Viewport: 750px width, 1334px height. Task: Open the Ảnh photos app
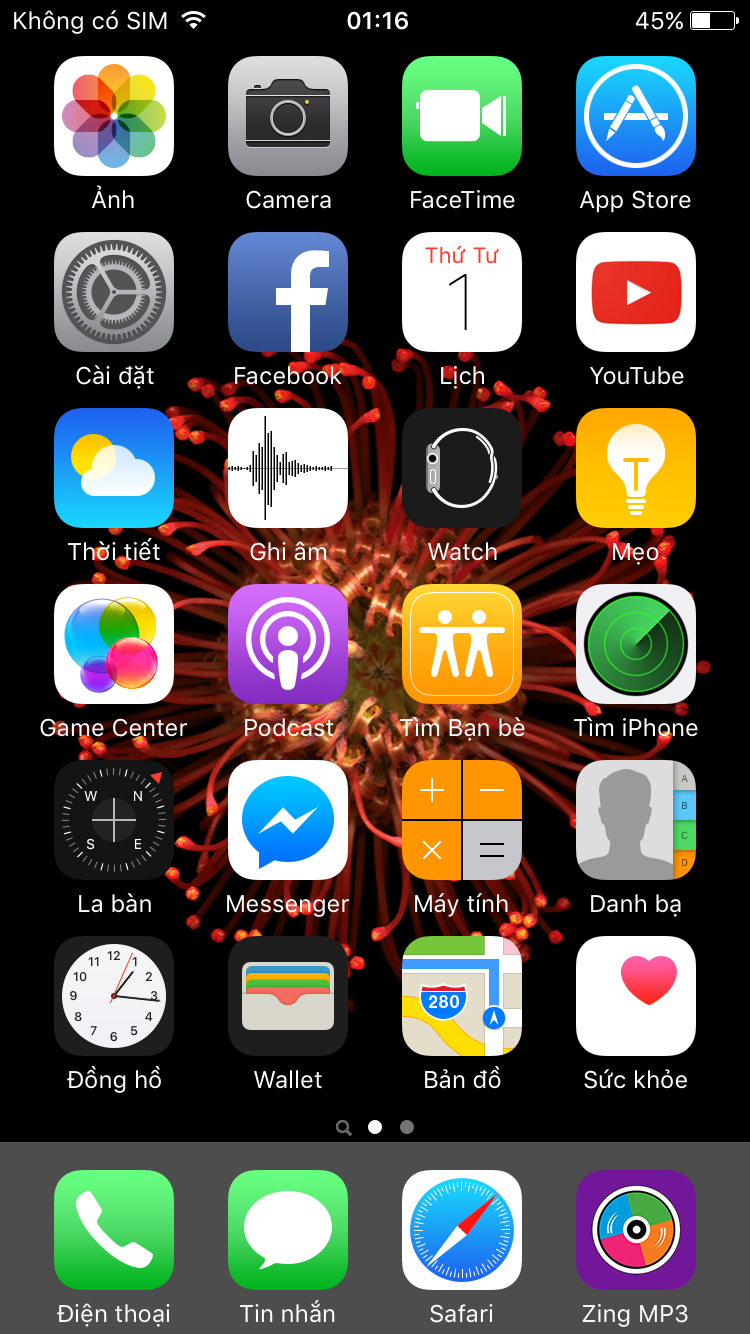[114, 116]
